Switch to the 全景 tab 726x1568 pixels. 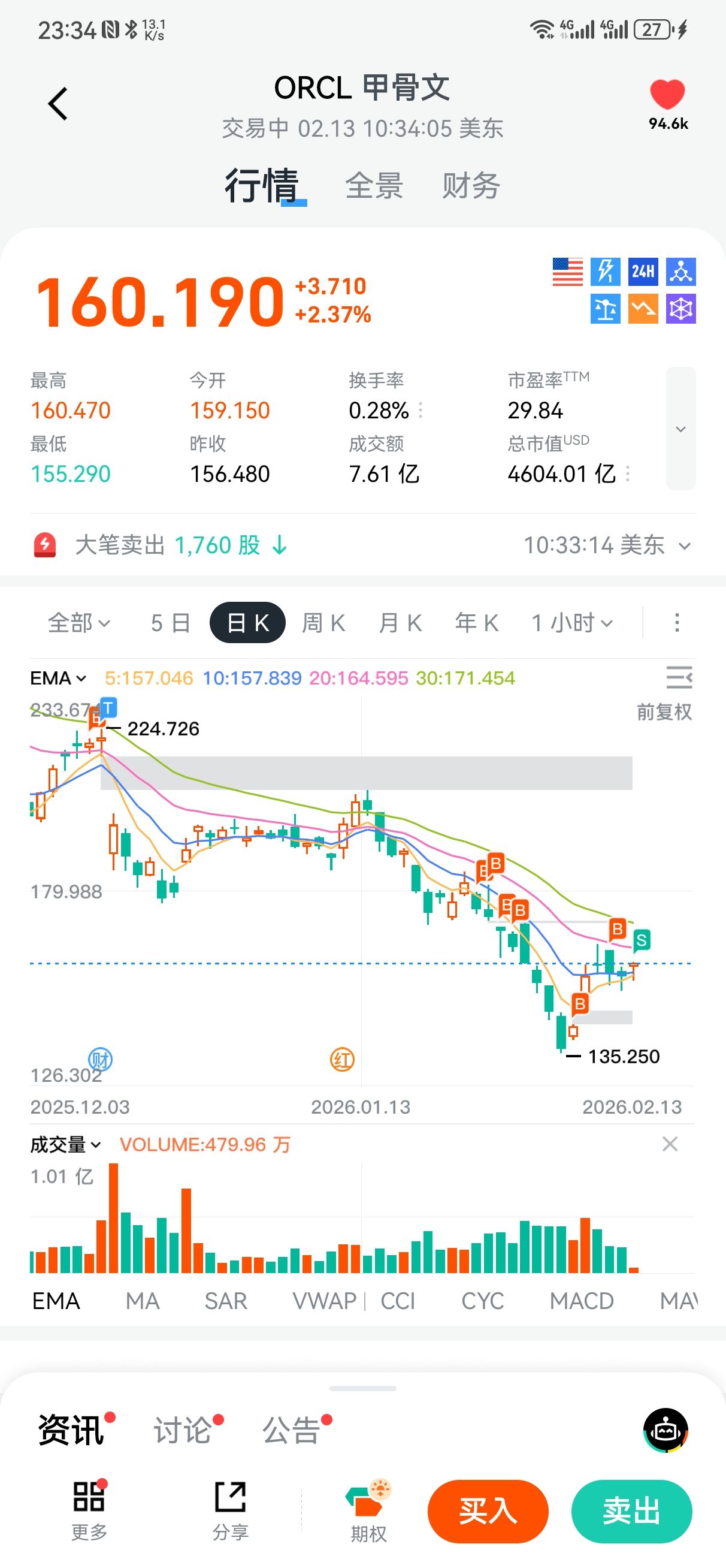(x=374, y=186)
